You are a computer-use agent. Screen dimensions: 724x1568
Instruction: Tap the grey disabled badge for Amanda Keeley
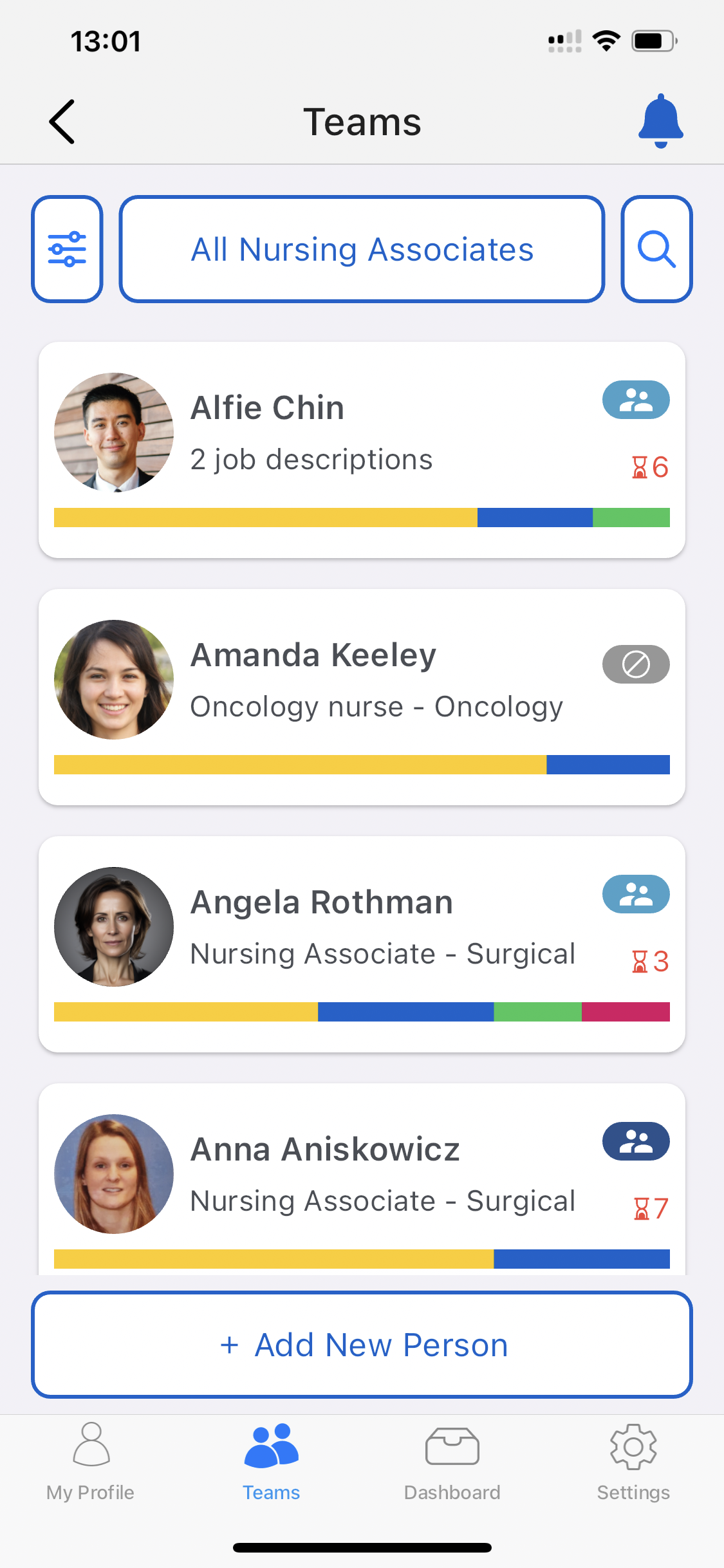(x=636, y=664)
